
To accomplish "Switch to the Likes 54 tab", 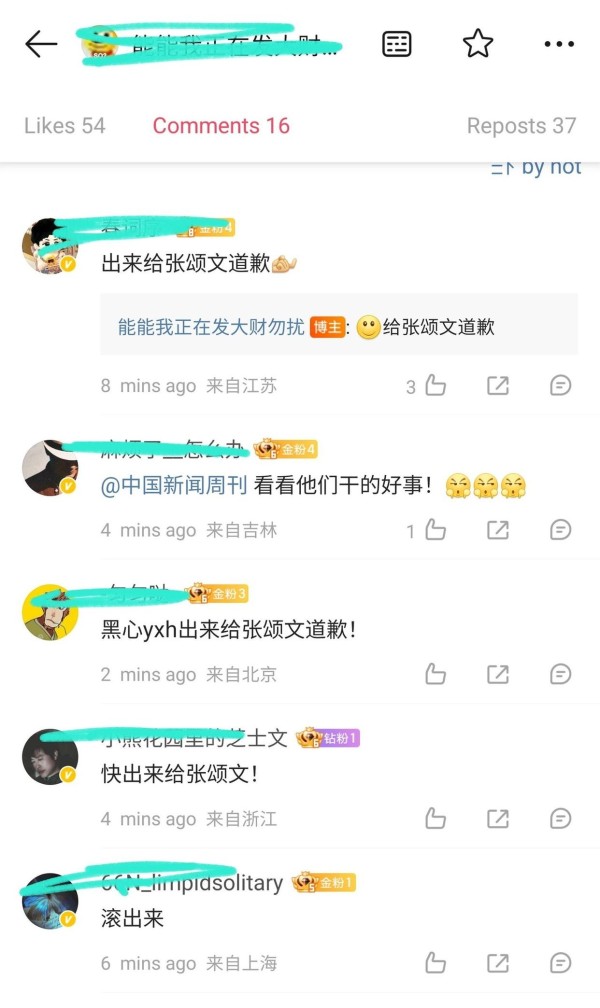I will (x=64, y=126).
